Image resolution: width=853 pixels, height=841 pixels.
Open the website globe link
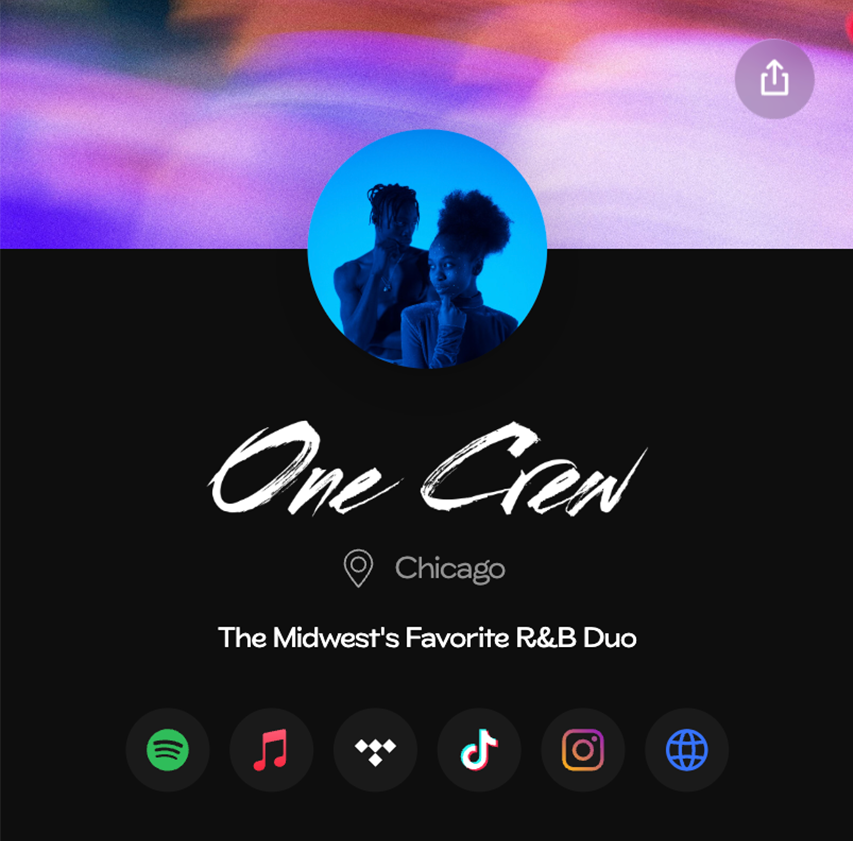click(687, 749)
